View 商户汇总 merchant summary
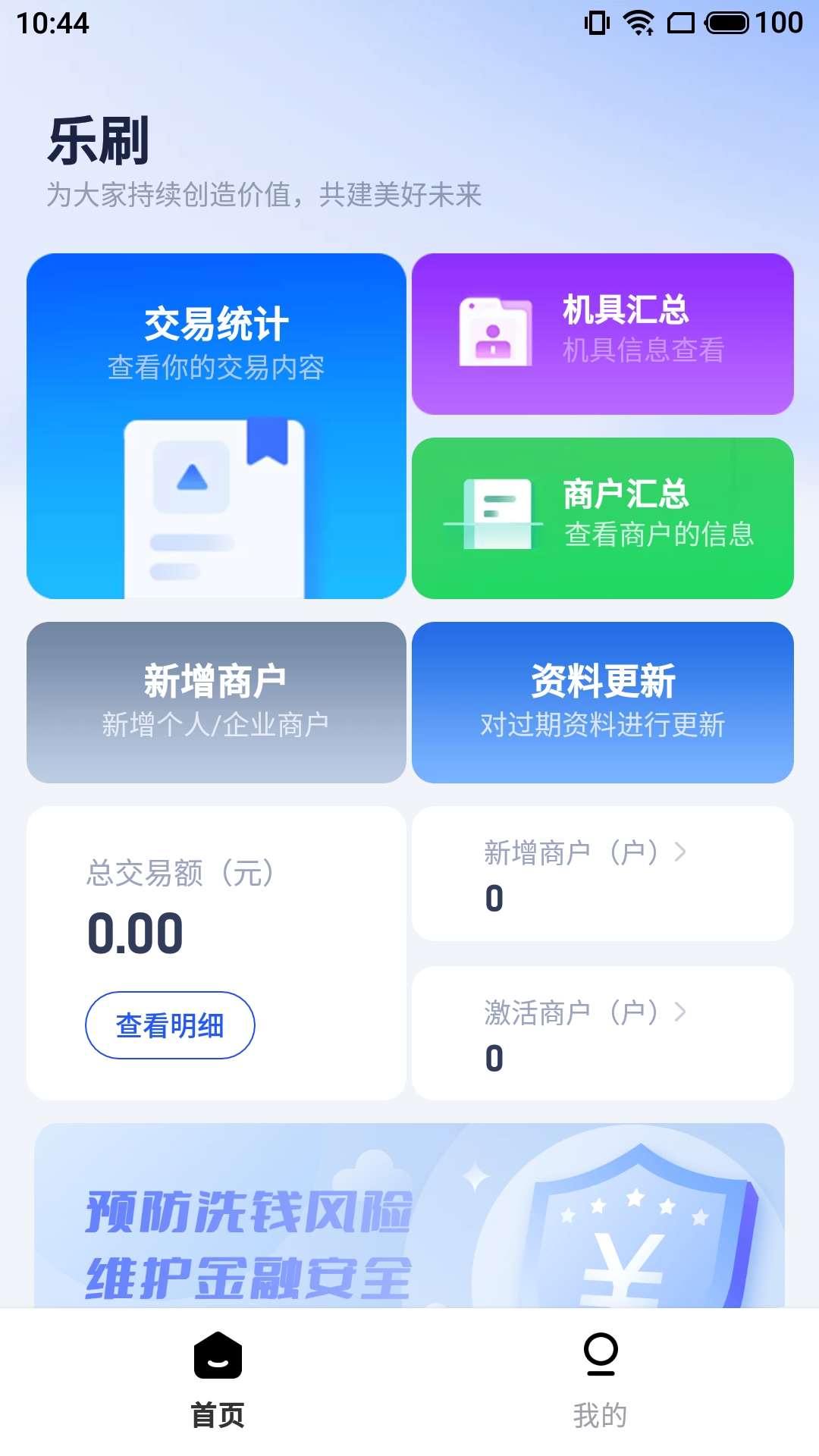Image resolution: width=819 pixels, height=1456 pixels. point(602,518)
